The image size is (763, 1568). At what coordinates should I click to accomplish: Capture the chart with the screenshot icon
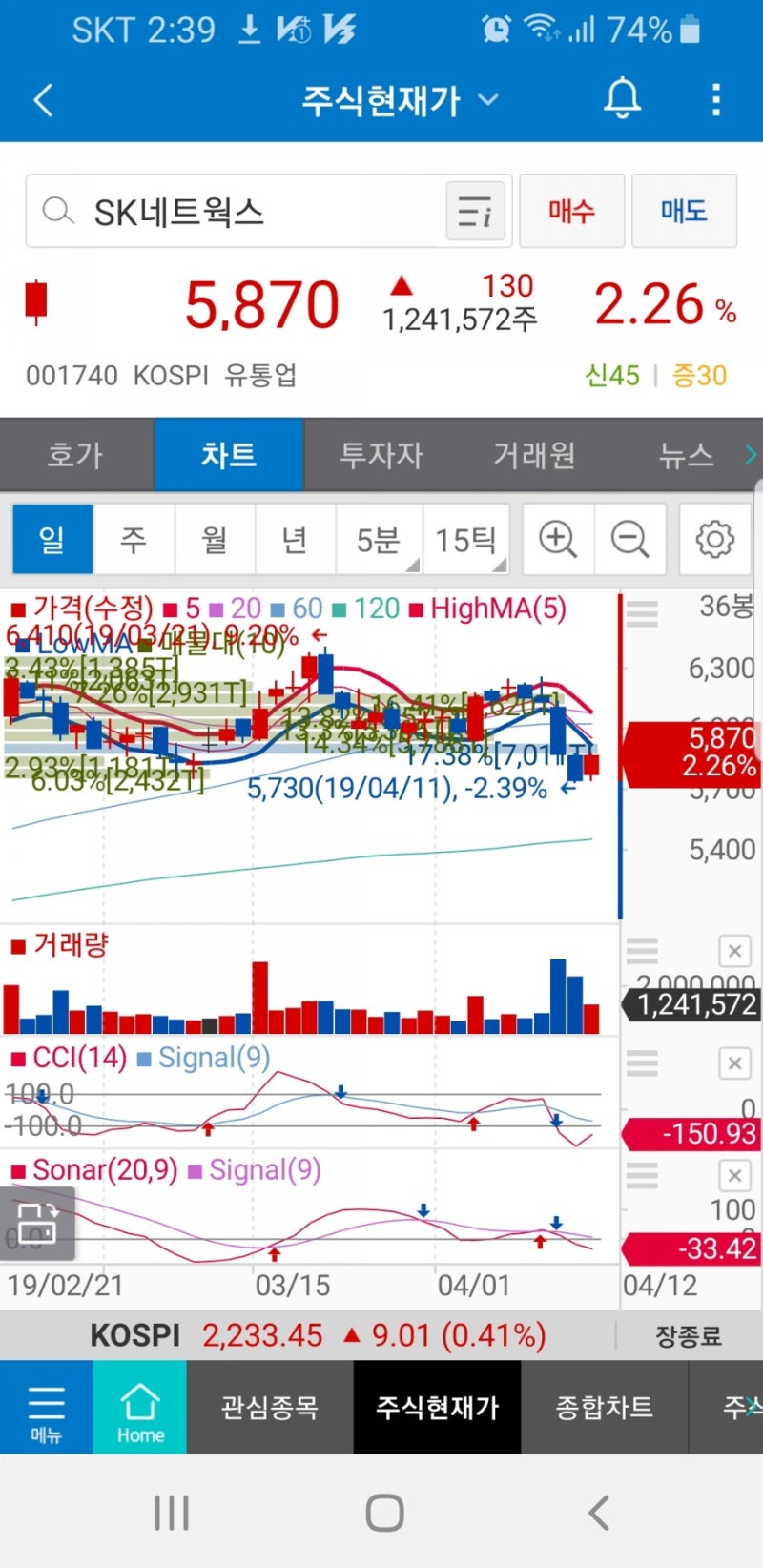(38, 1223)
